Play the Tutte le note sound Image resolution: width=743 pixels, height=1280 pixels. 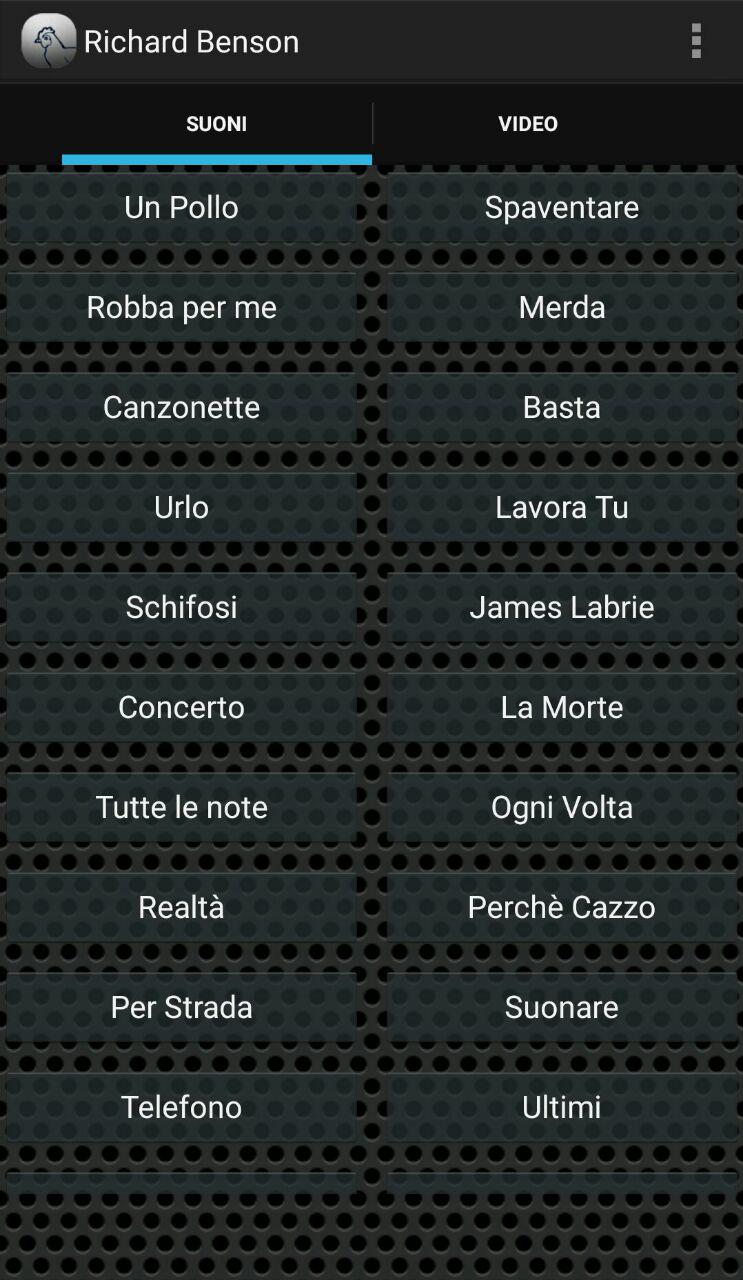[x=181, y=808]
